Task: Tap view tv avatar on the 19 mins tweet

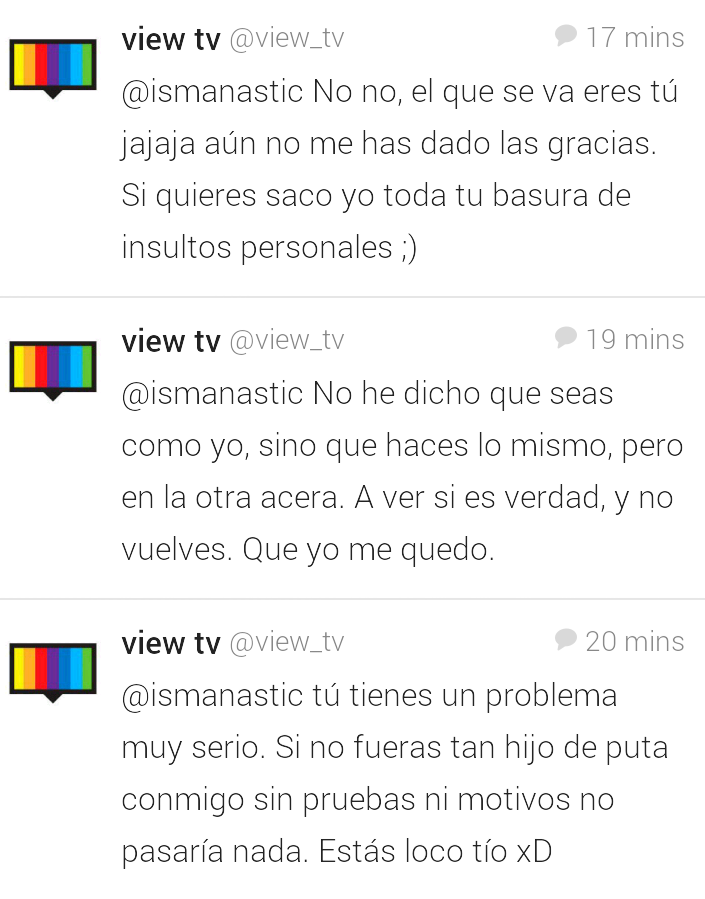Action: pos(53,368)
